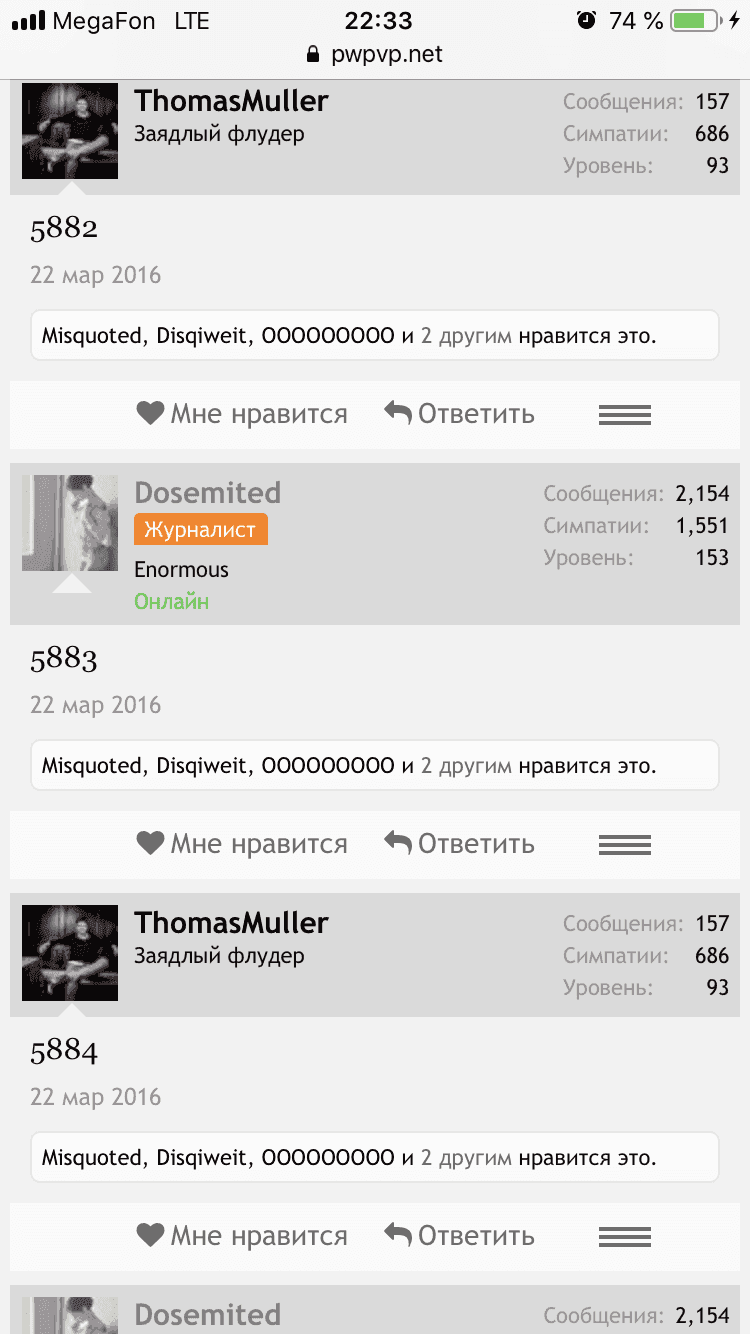Viewport: 750px width, 1334px height.
Task: Reply to post 5882 via Ответить
Action: (459, 414)
